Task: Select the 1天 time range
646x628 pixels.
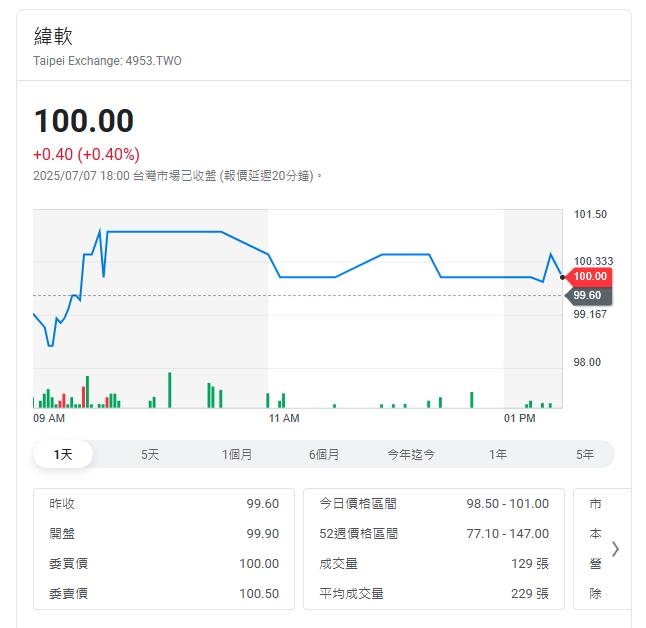Action: coord(63,454)
